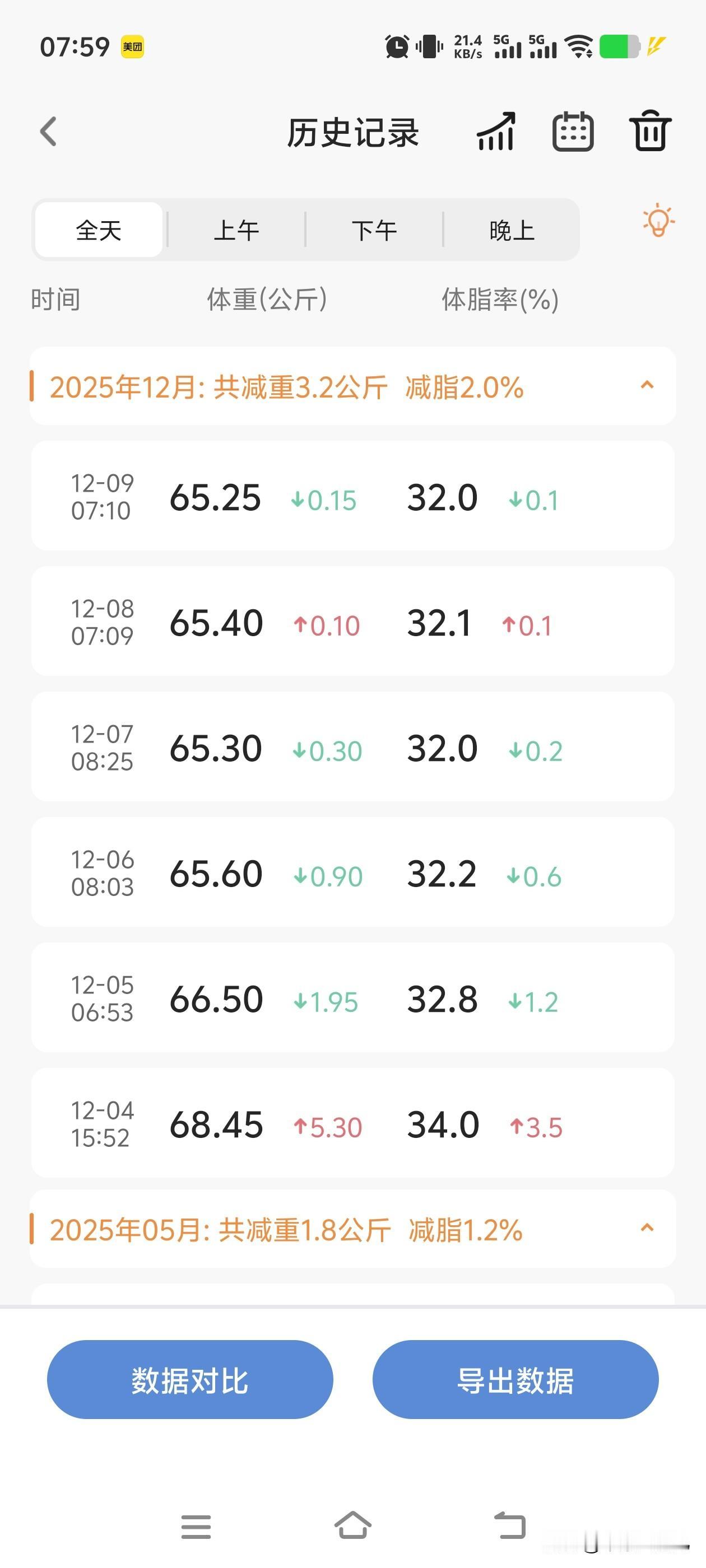Collapse the 2025年12月 section
706x1568 pixels.
pyautogui.click(x=647, y=385)
